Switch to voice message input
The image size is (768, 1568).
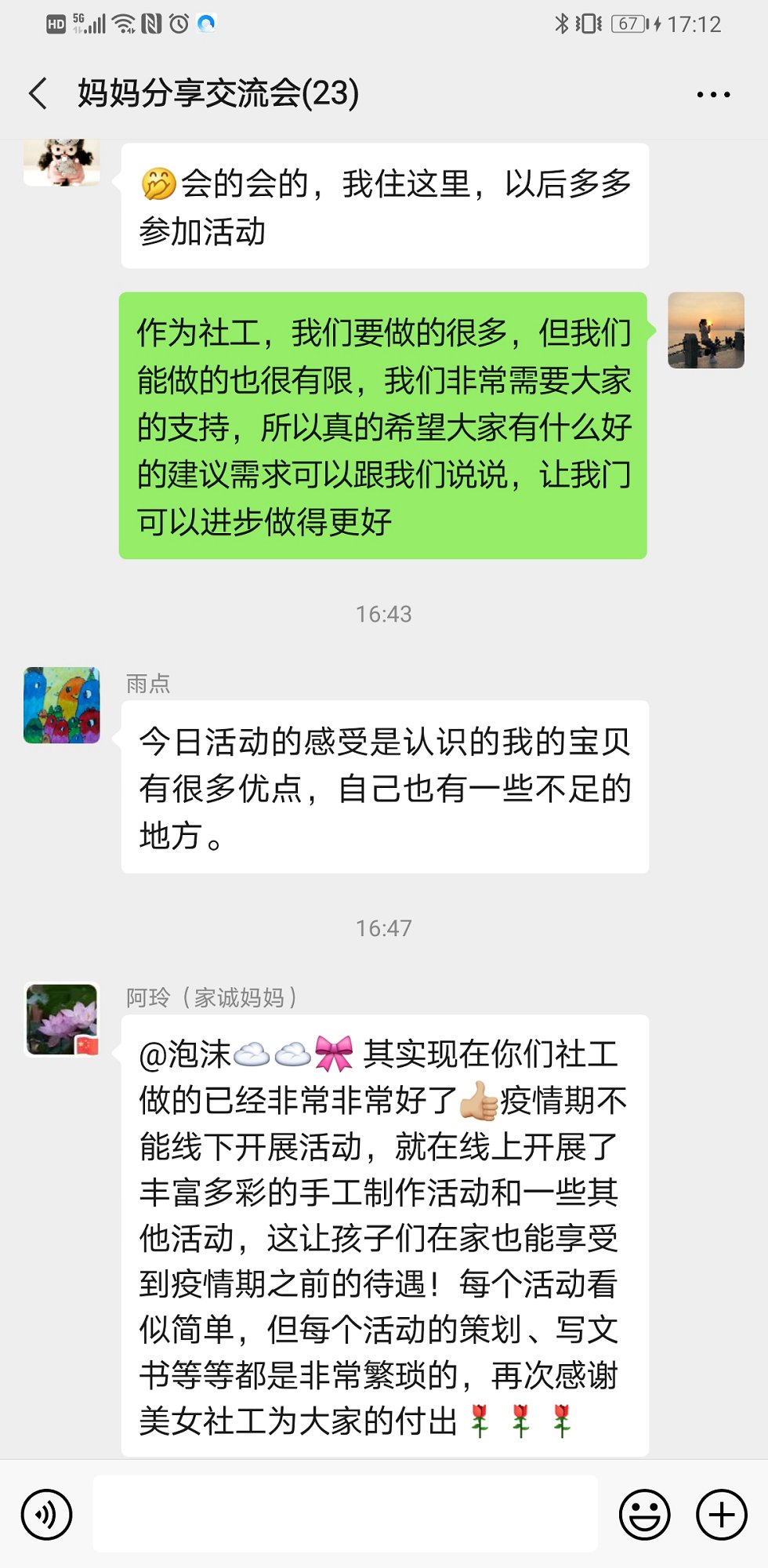pos(47,1514)
